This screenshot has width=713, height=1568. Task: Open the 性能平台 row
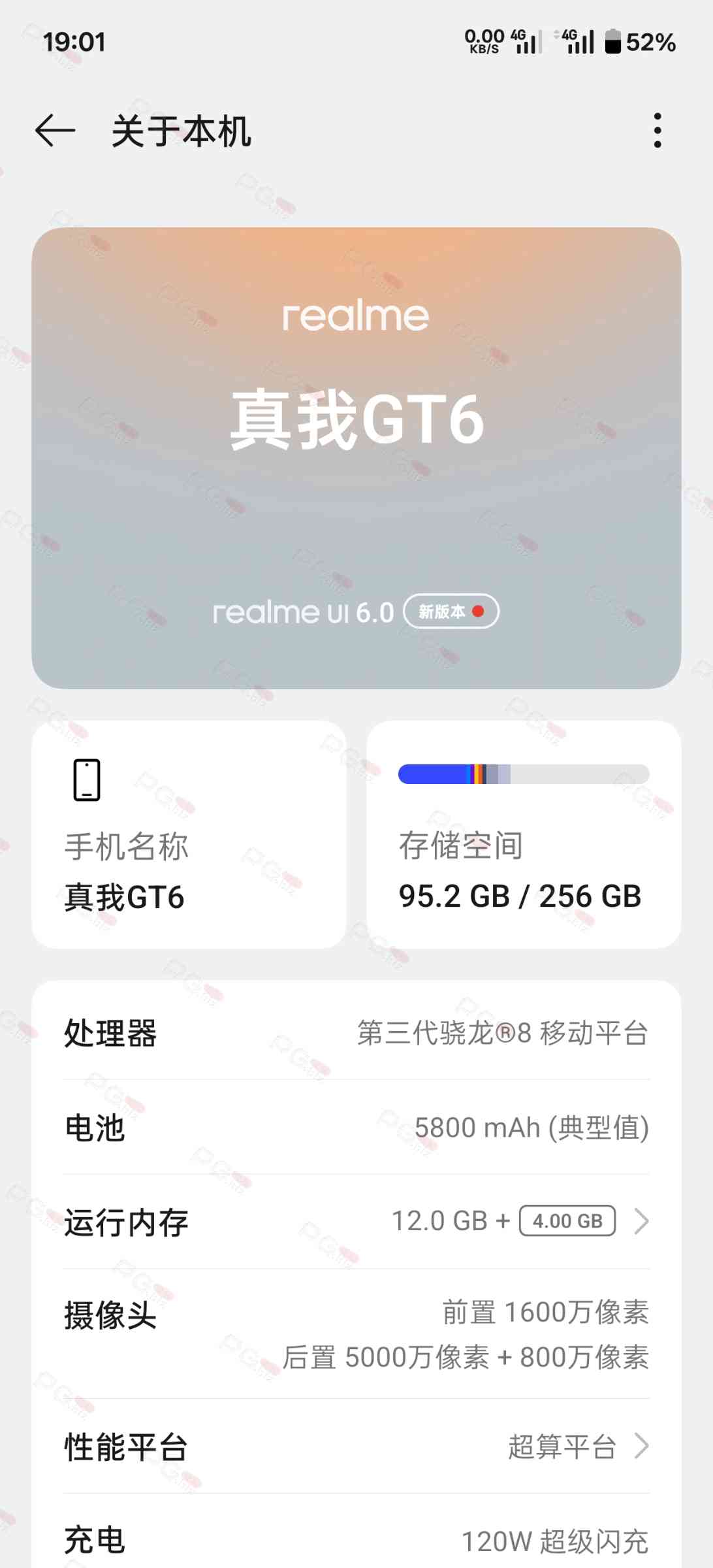pos(356,1446)
